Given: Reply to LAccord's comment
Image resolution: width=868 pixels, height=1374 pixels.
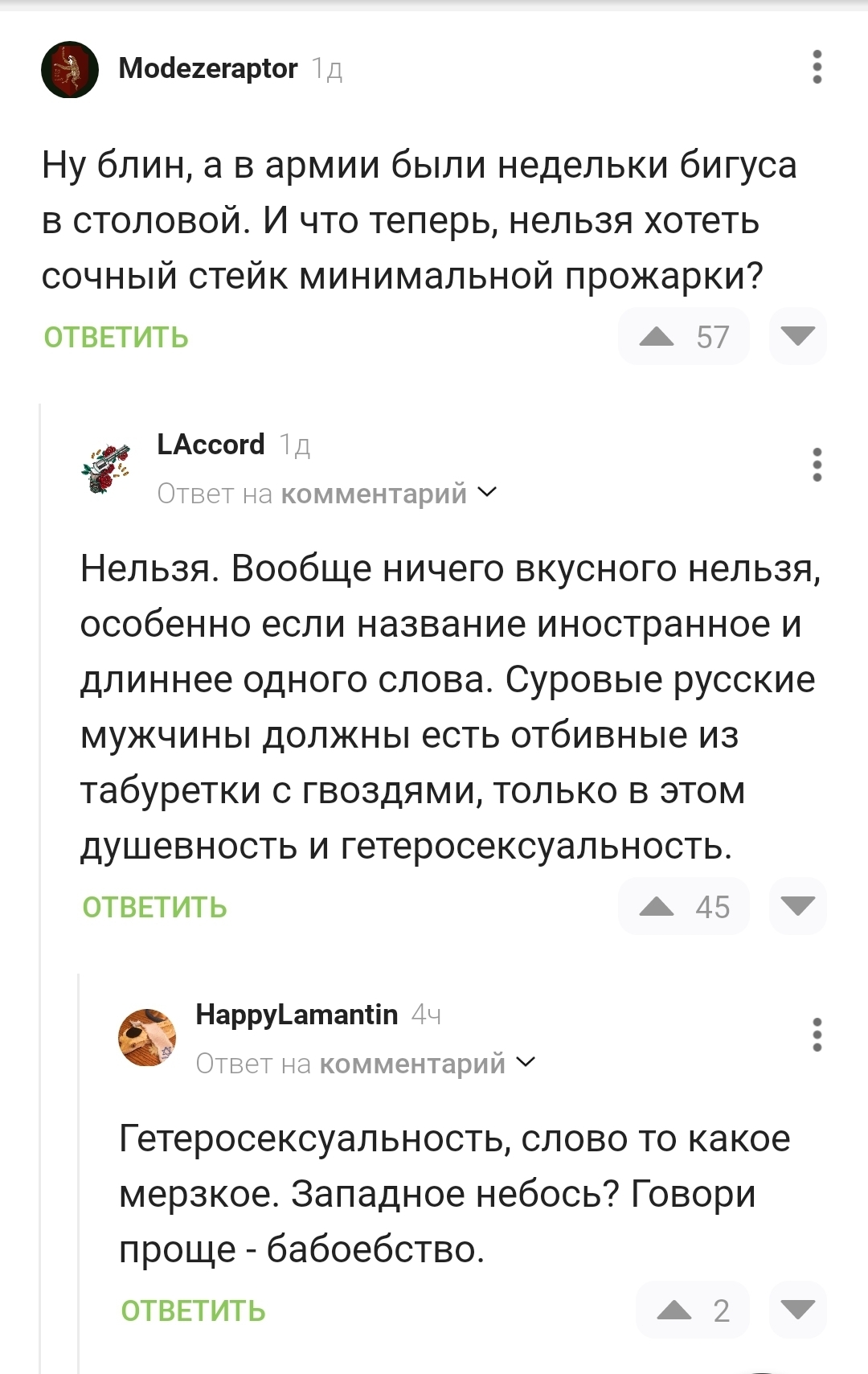Looking at the screenshot, I should (x=154, y=907).
